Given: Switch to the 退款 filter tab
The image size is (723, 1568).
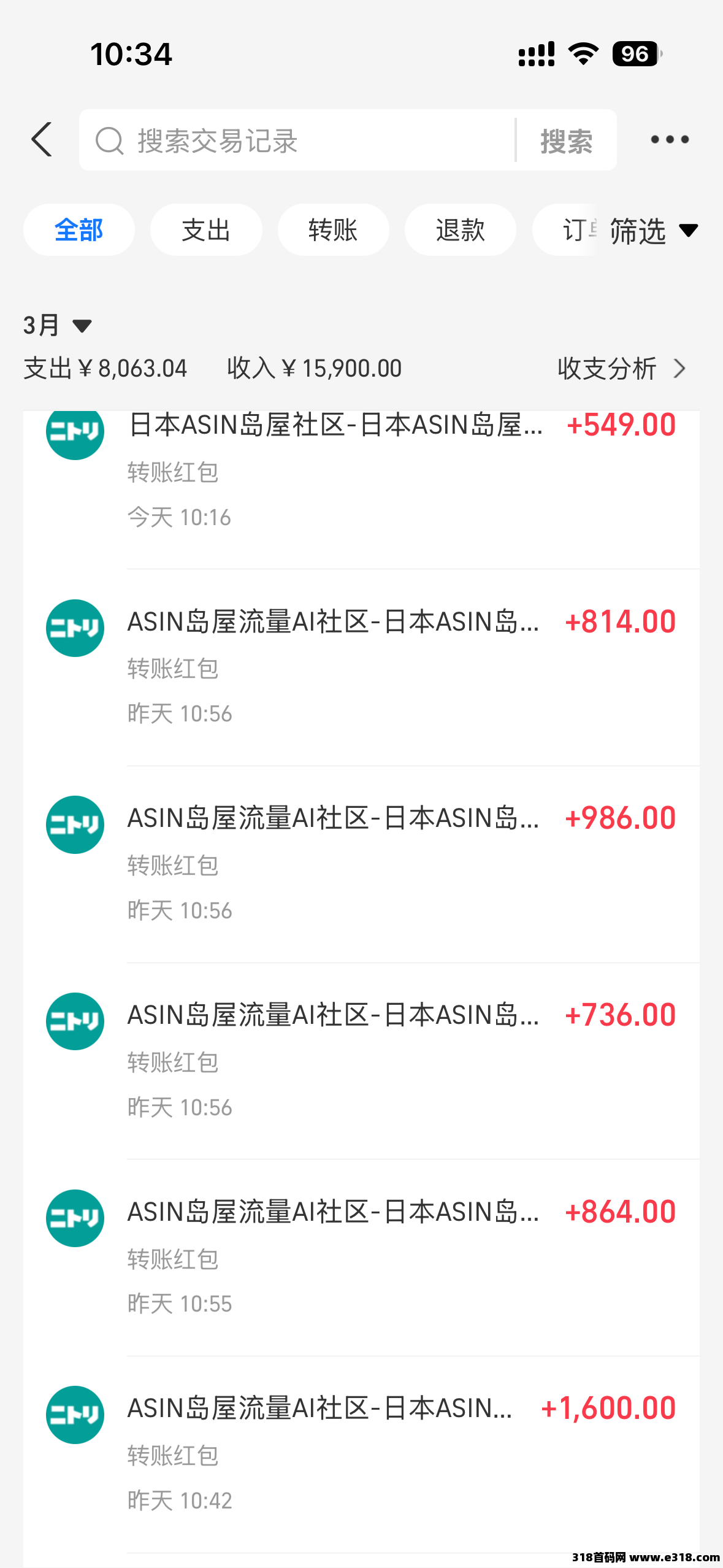Looking at the screenshot, I should 459,230.
